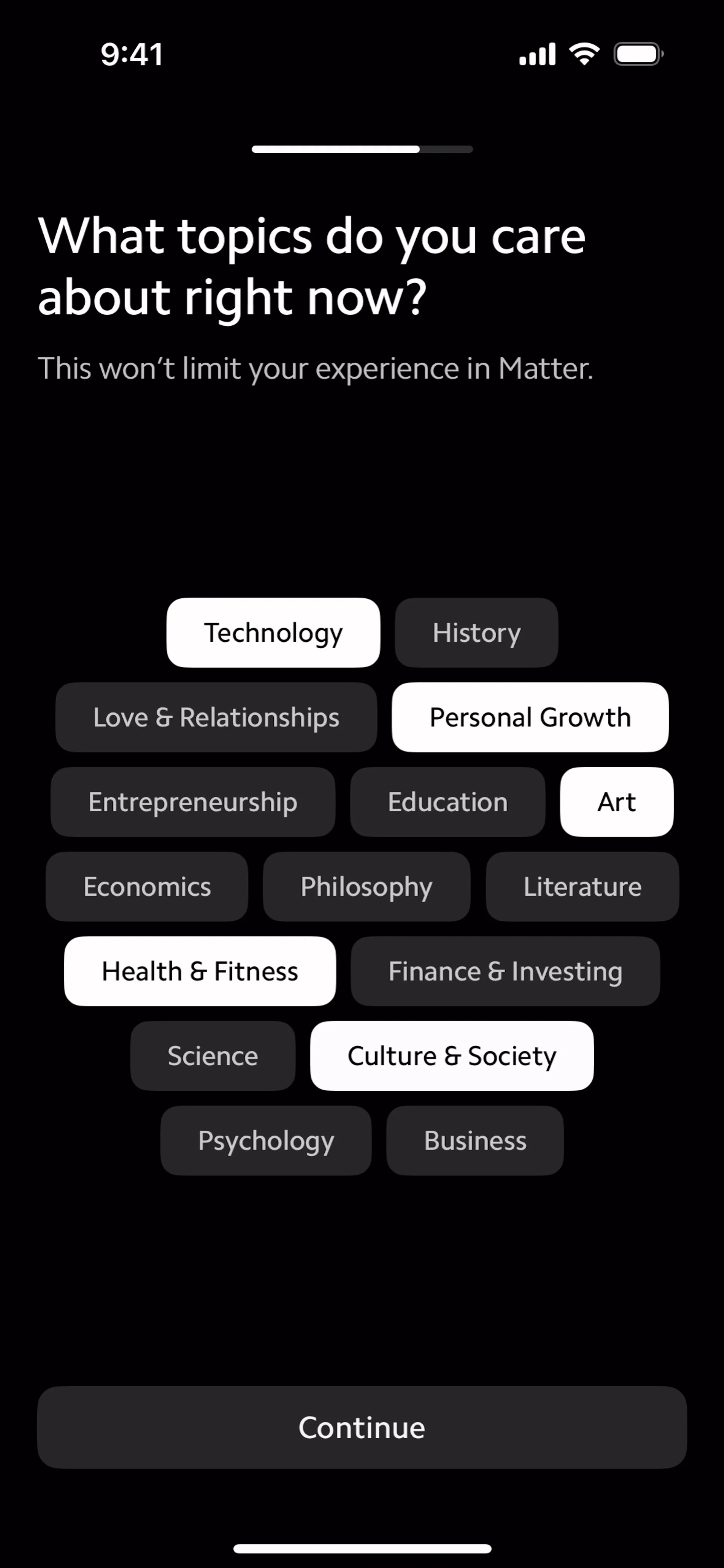Choose Finance & Investing topic
Image resolution: width=724 pixels, height=1568 pixels.
[505, 971]
